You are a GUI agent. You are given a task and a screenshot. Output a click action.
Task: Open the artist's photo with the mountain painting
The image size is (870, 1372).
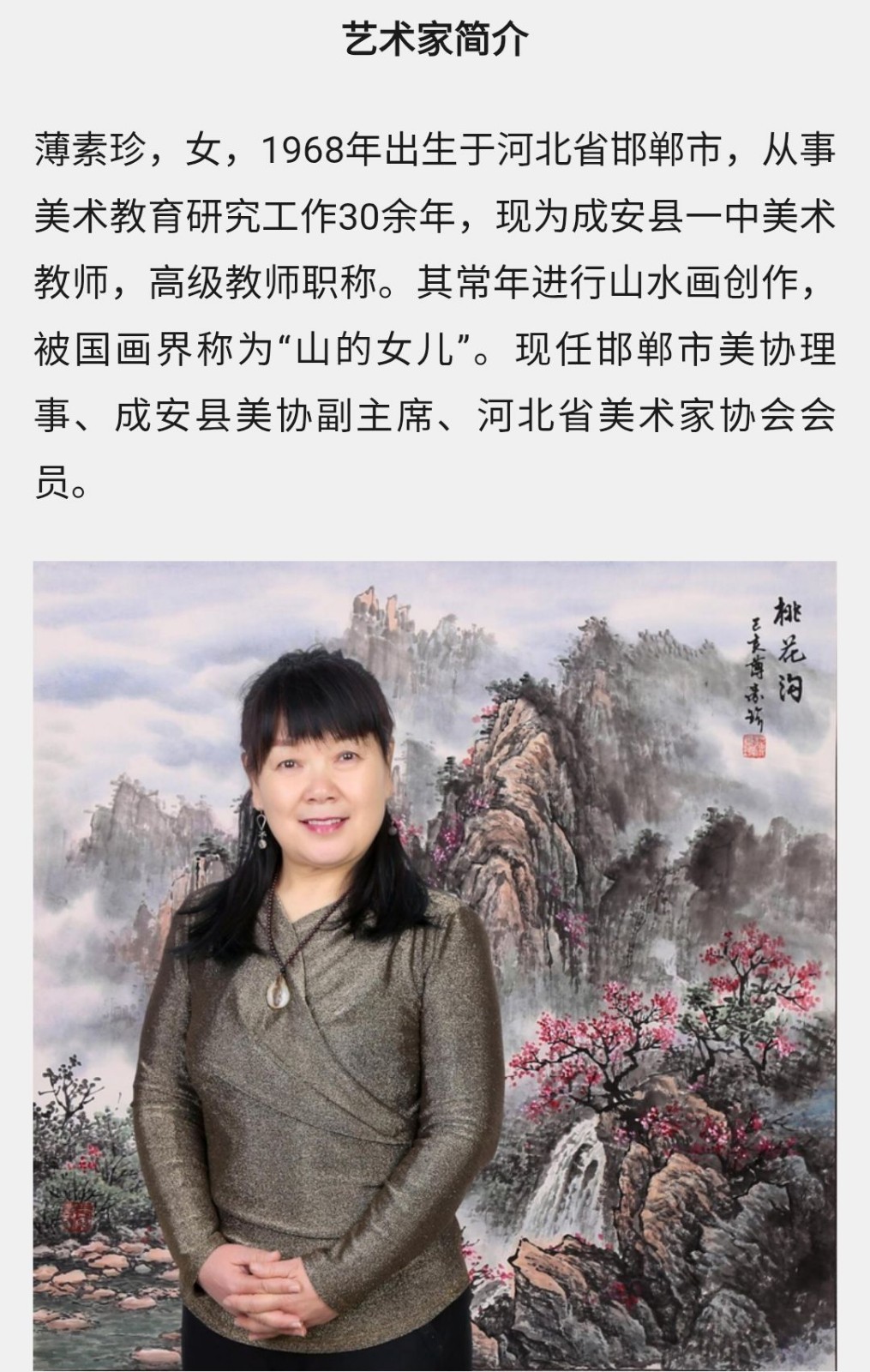(435, 966)
